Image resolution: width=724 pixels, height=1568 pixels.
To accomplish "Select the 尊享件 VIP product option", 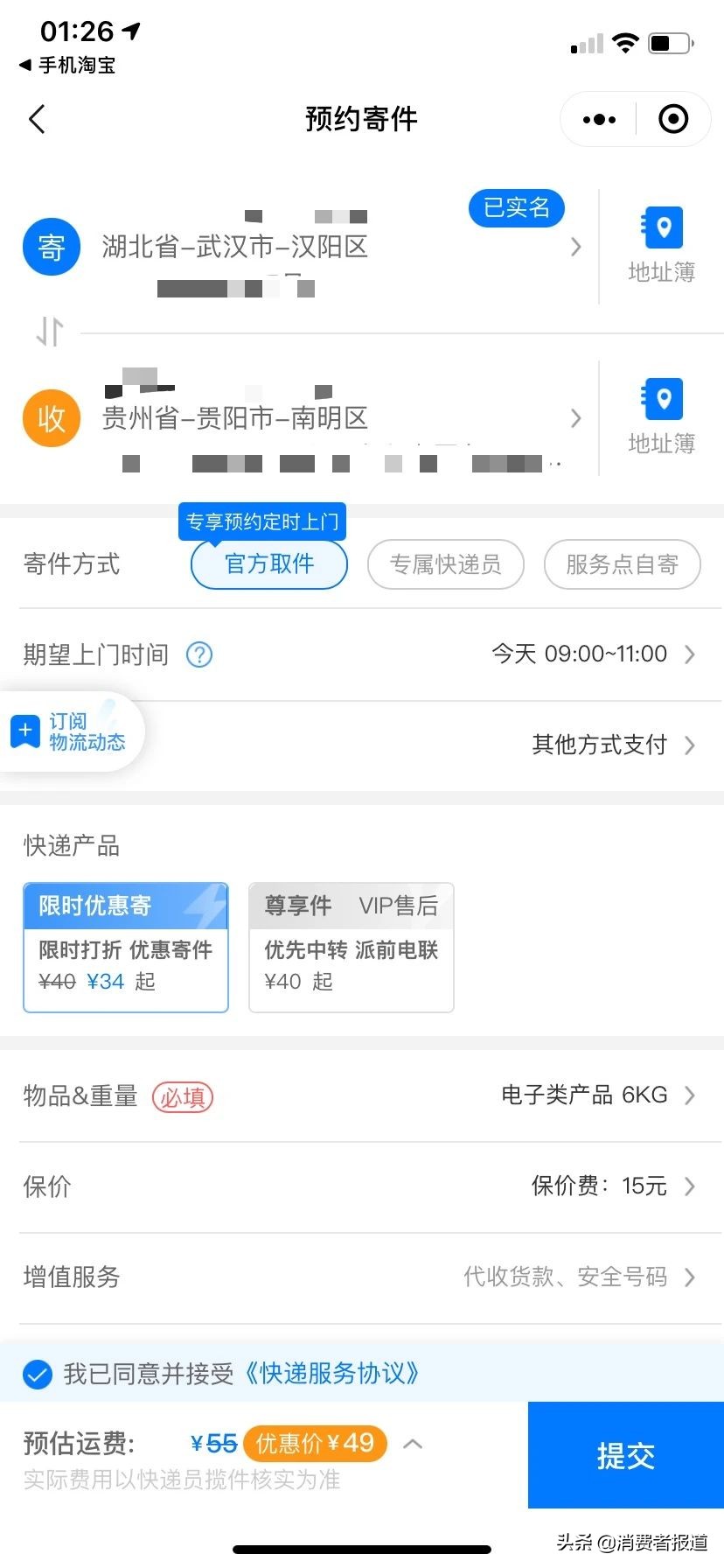I will 351,948.
